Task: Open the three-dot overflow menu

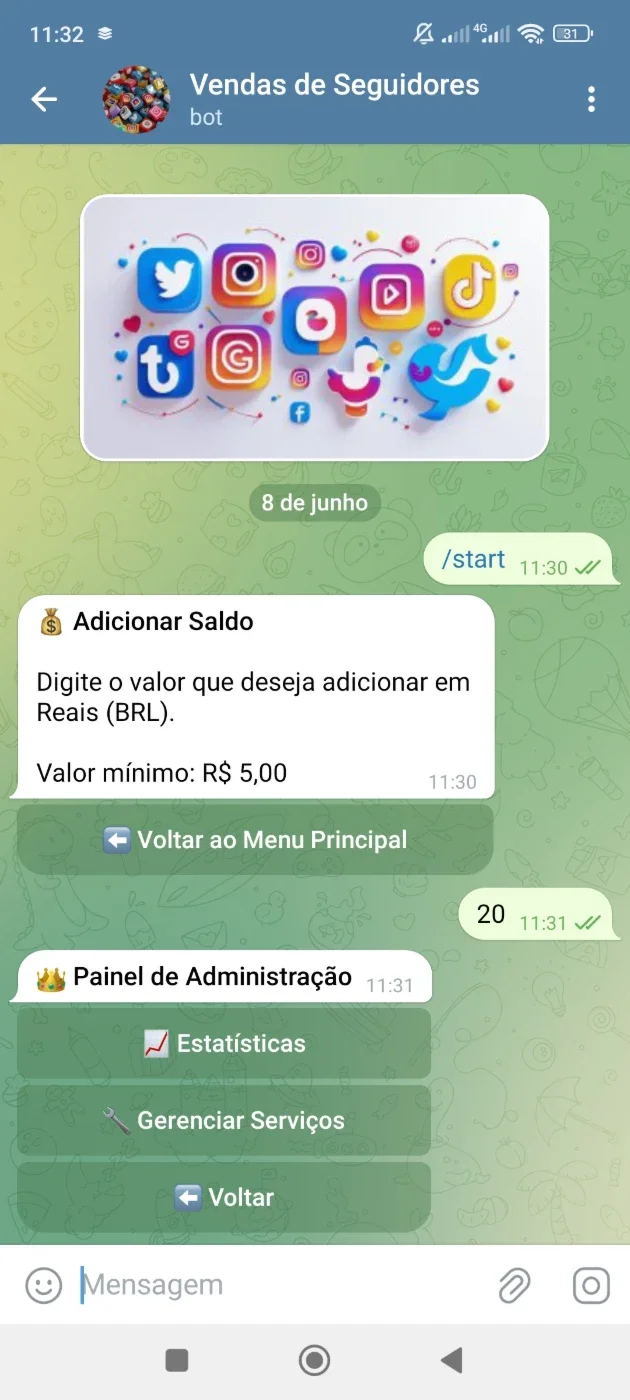Action: (x=592, y=98)
